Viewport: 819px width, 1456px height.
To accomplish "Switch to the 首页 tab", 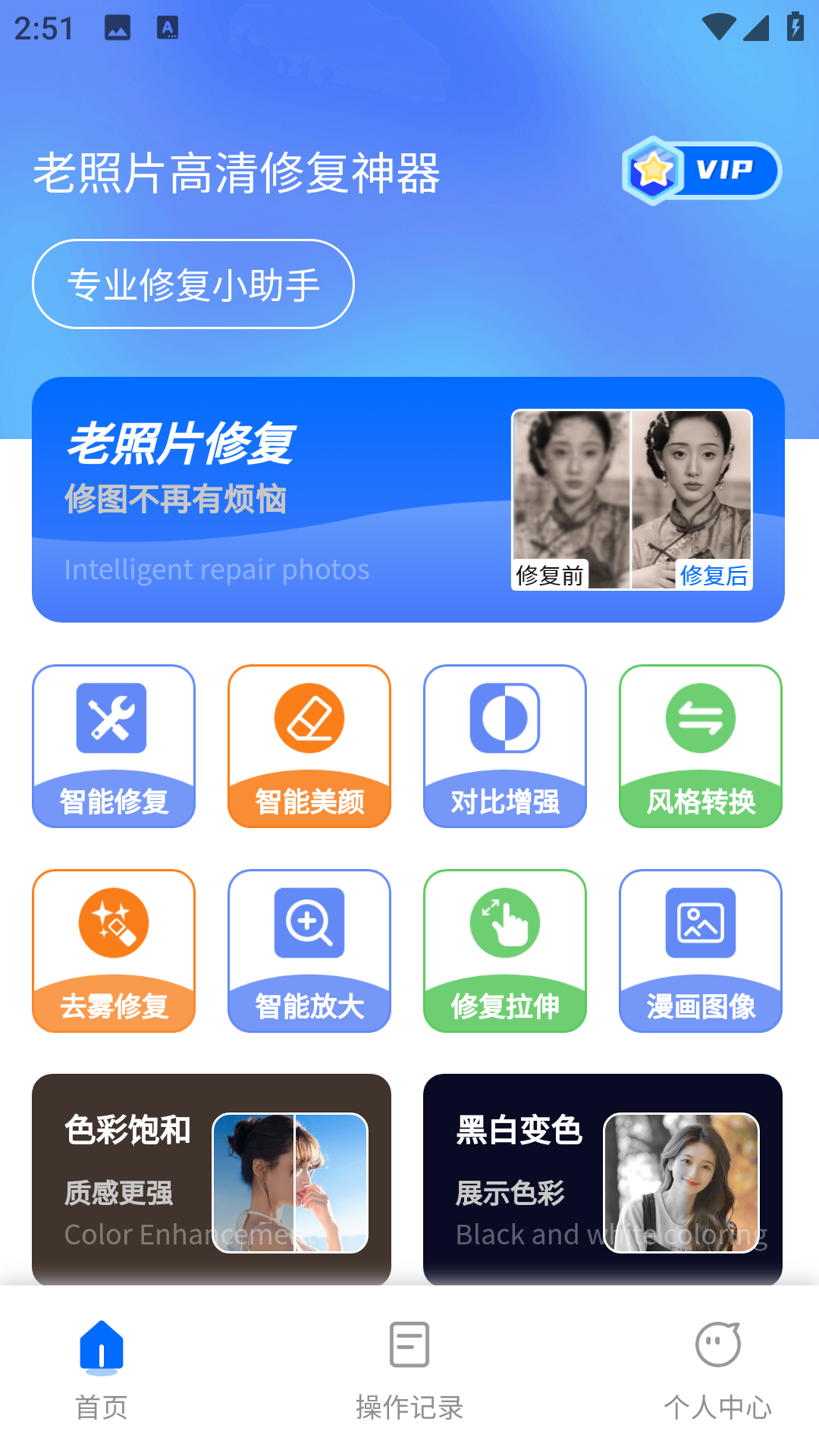I will (102, 1370).
